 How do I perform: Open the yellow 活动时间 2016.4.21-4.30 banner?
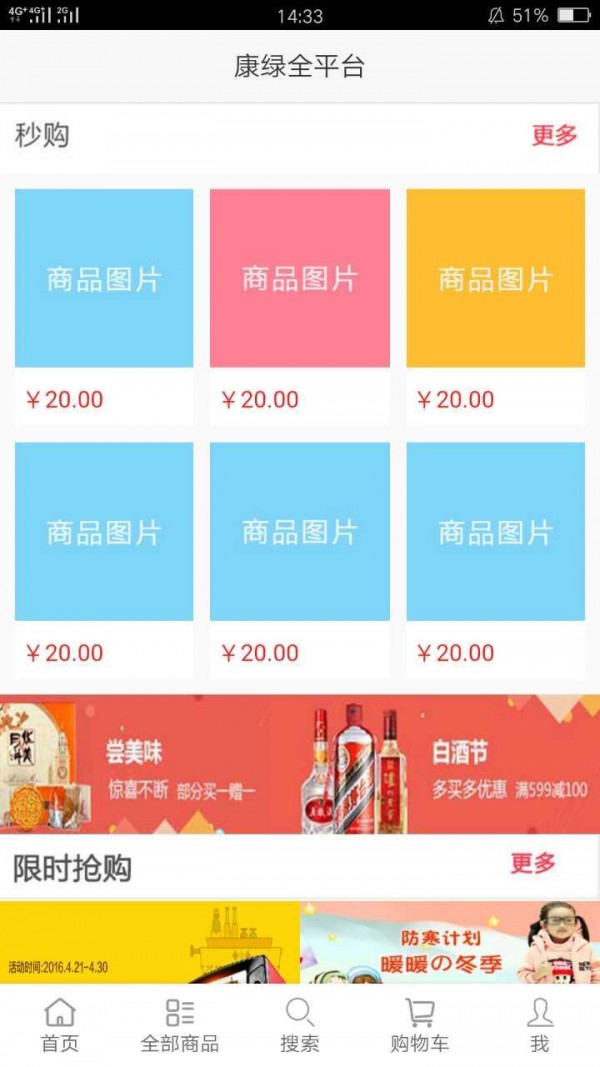pyautogui.click(x=150, y=942)
